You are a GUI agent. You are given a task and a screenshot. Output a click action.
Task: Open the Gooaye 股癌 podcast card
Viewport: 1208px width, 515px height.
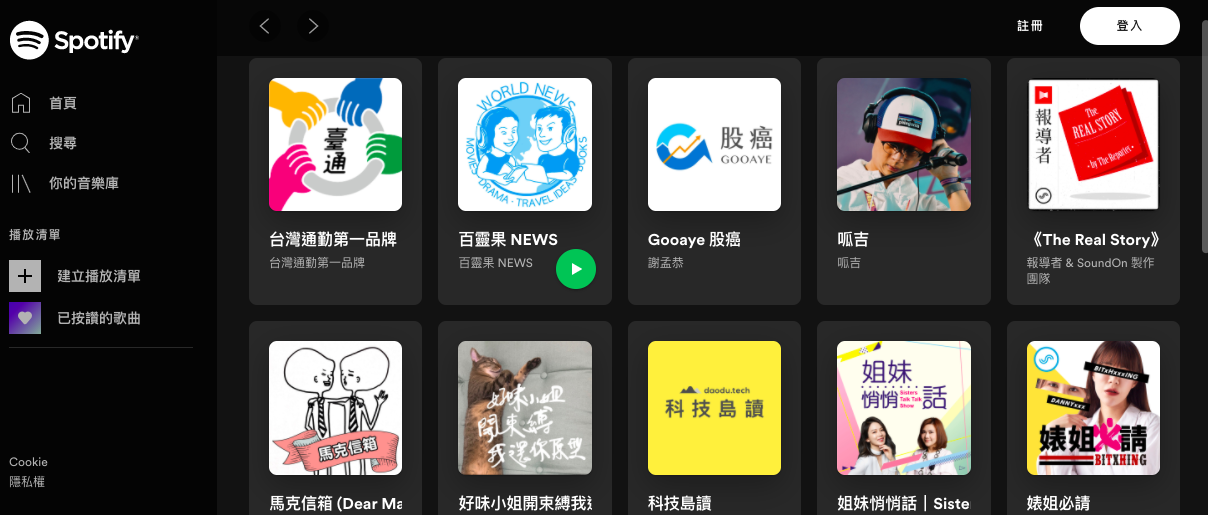pyautogui.click(x=714, y=145)
